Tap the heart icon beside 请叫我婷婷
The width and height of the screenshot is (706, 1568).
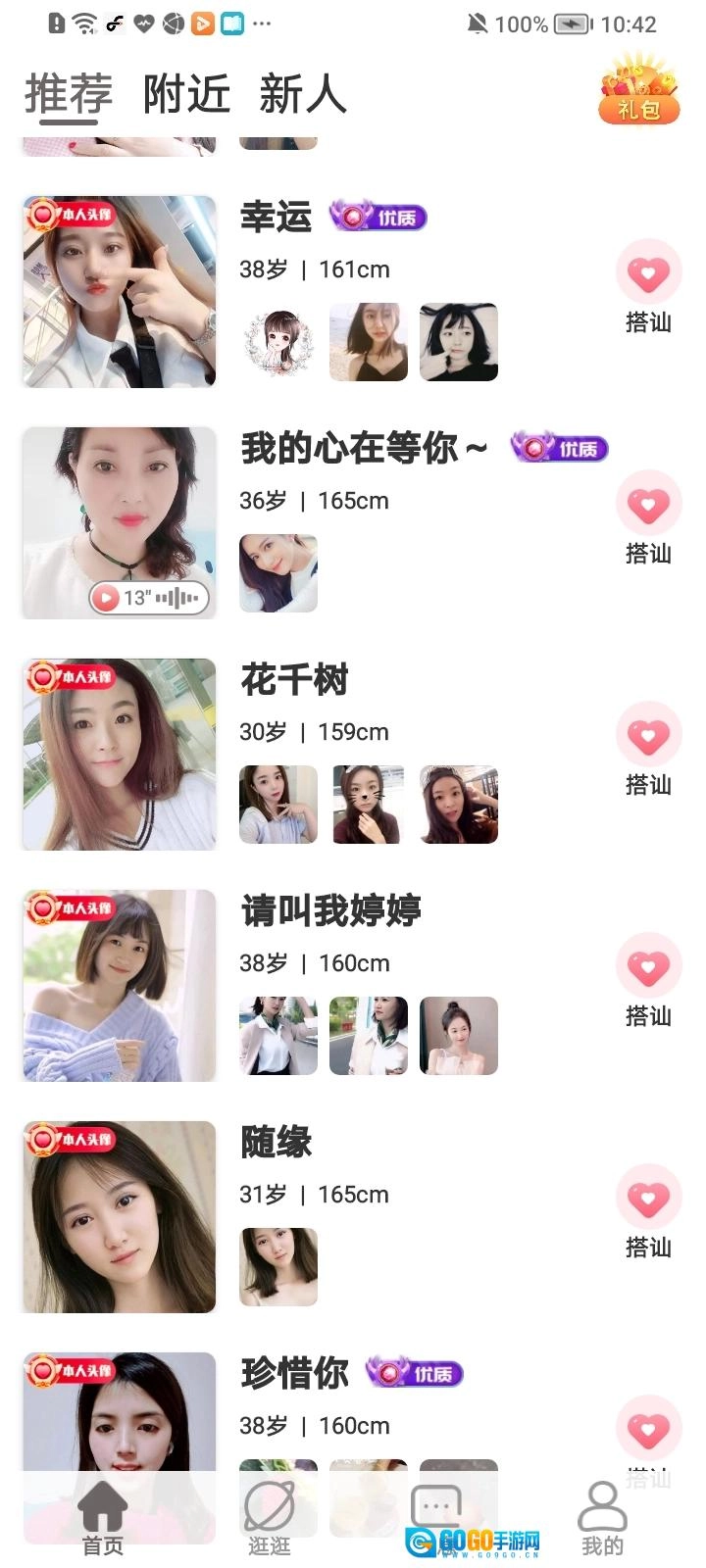point(648,966)
